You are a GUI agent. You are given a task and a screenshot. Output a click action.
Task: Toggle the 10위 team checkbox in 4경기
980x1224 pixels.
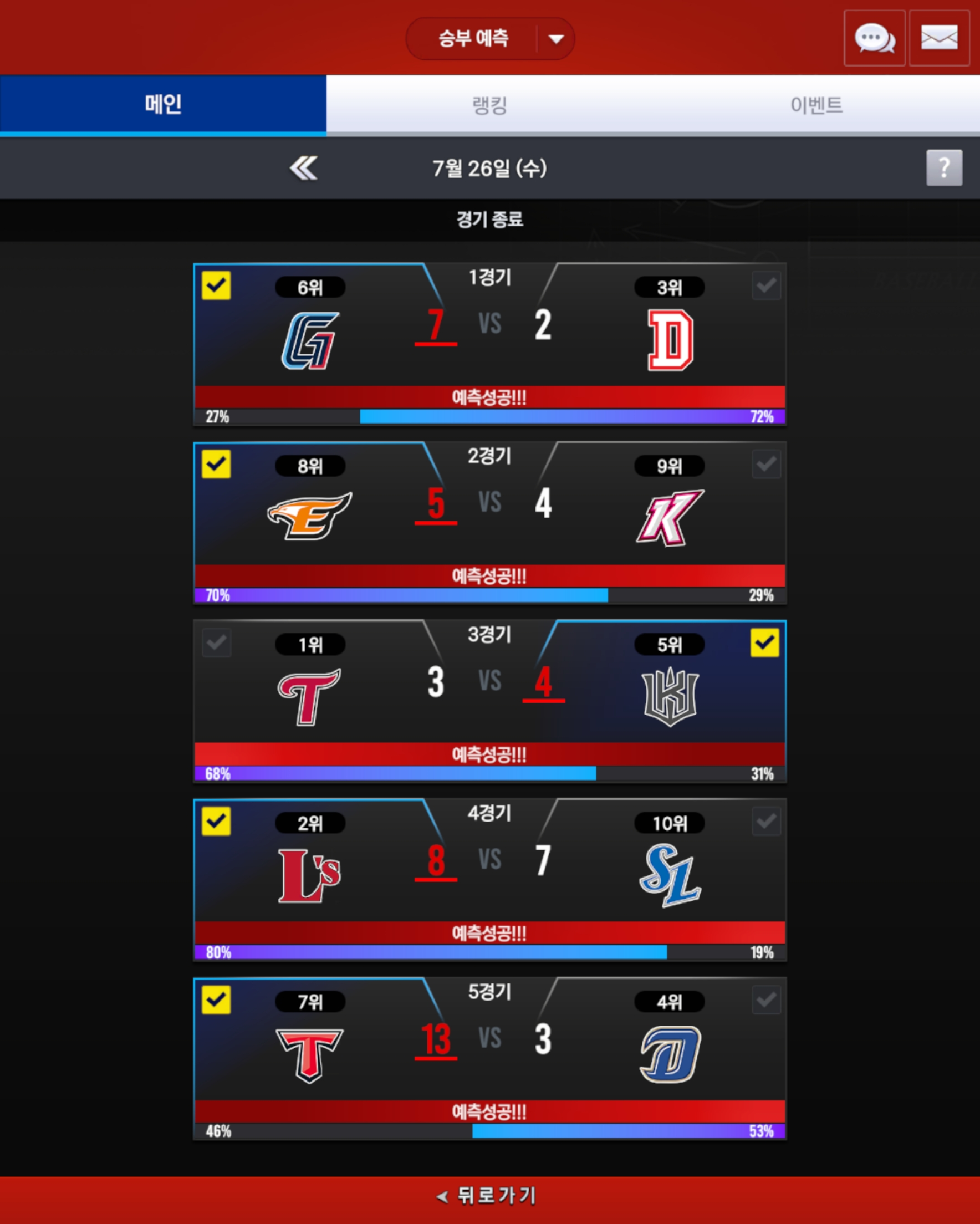[766, 822]
